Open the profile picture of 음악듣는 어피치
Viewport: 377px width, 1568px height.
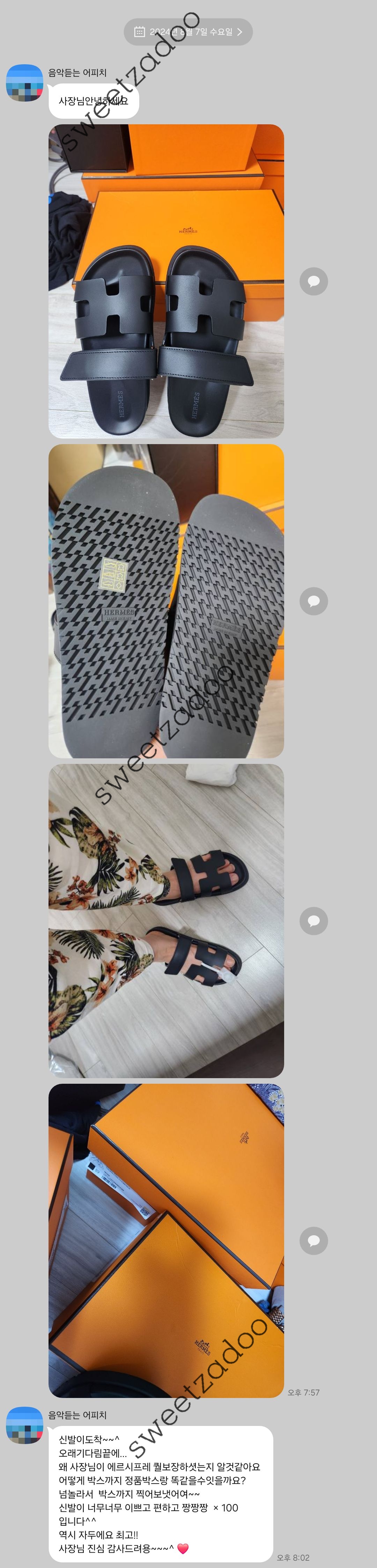24,83
